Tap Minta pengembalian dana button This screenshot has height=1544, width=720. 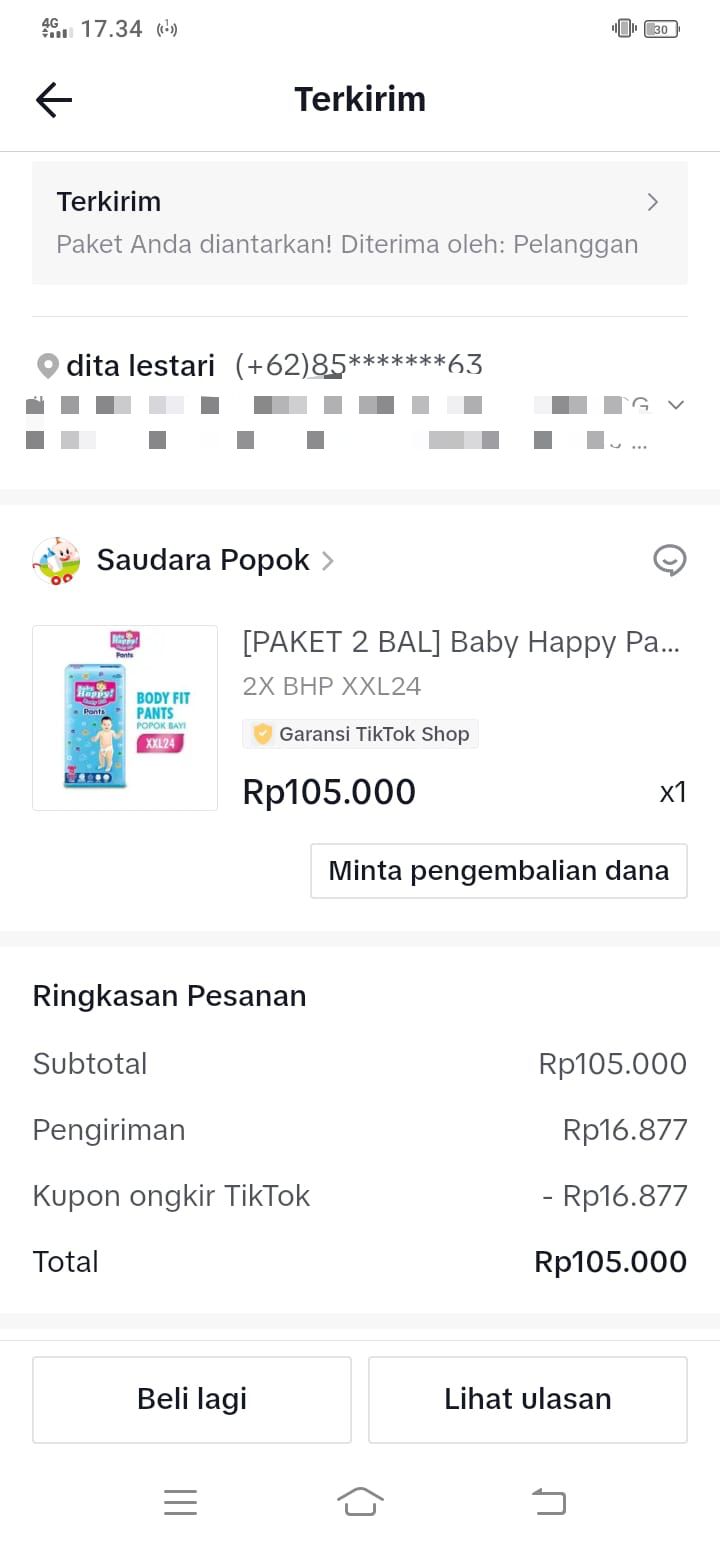498,870
